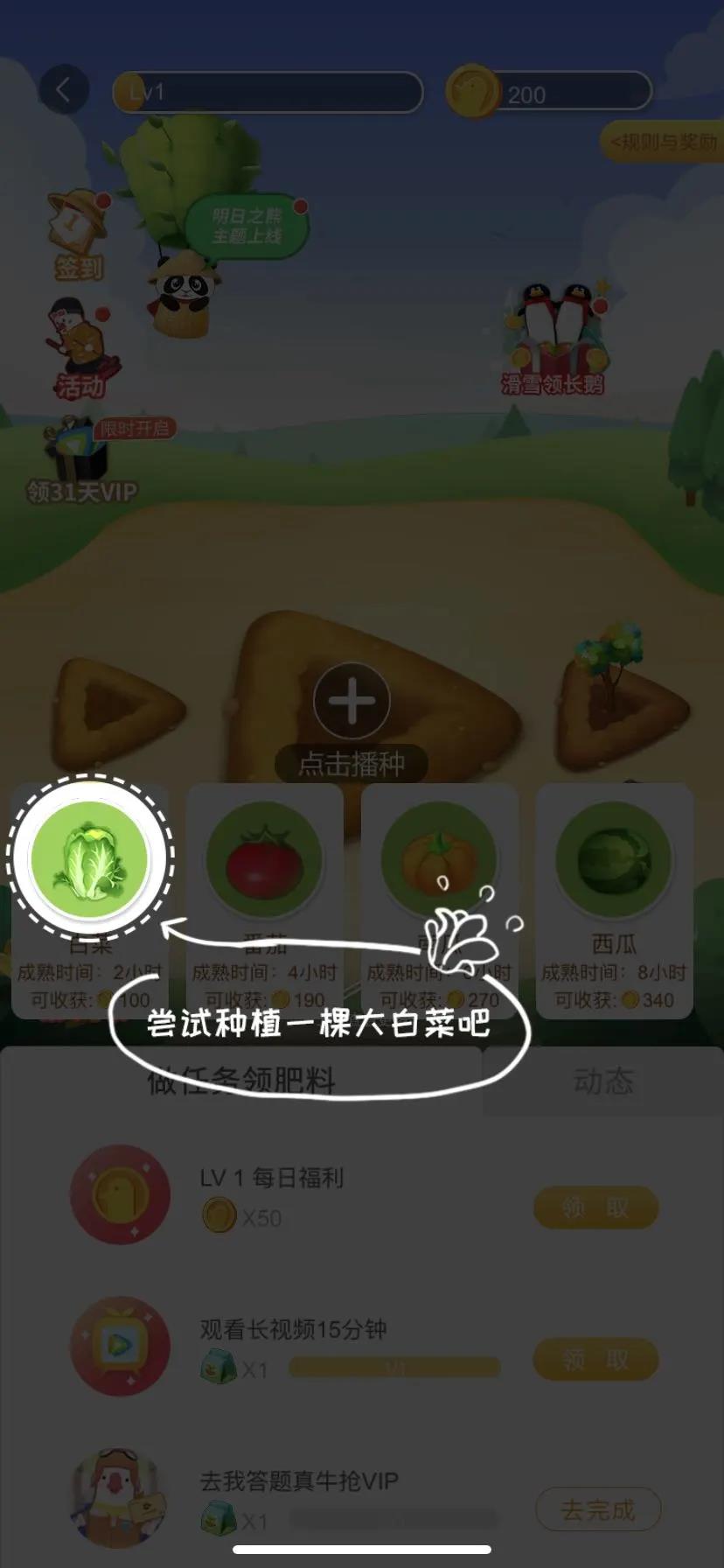Tap 去完成 for the quiz VIP task
The image size is (724, 1568).
pyautogui.click(x=598, y=1509)
